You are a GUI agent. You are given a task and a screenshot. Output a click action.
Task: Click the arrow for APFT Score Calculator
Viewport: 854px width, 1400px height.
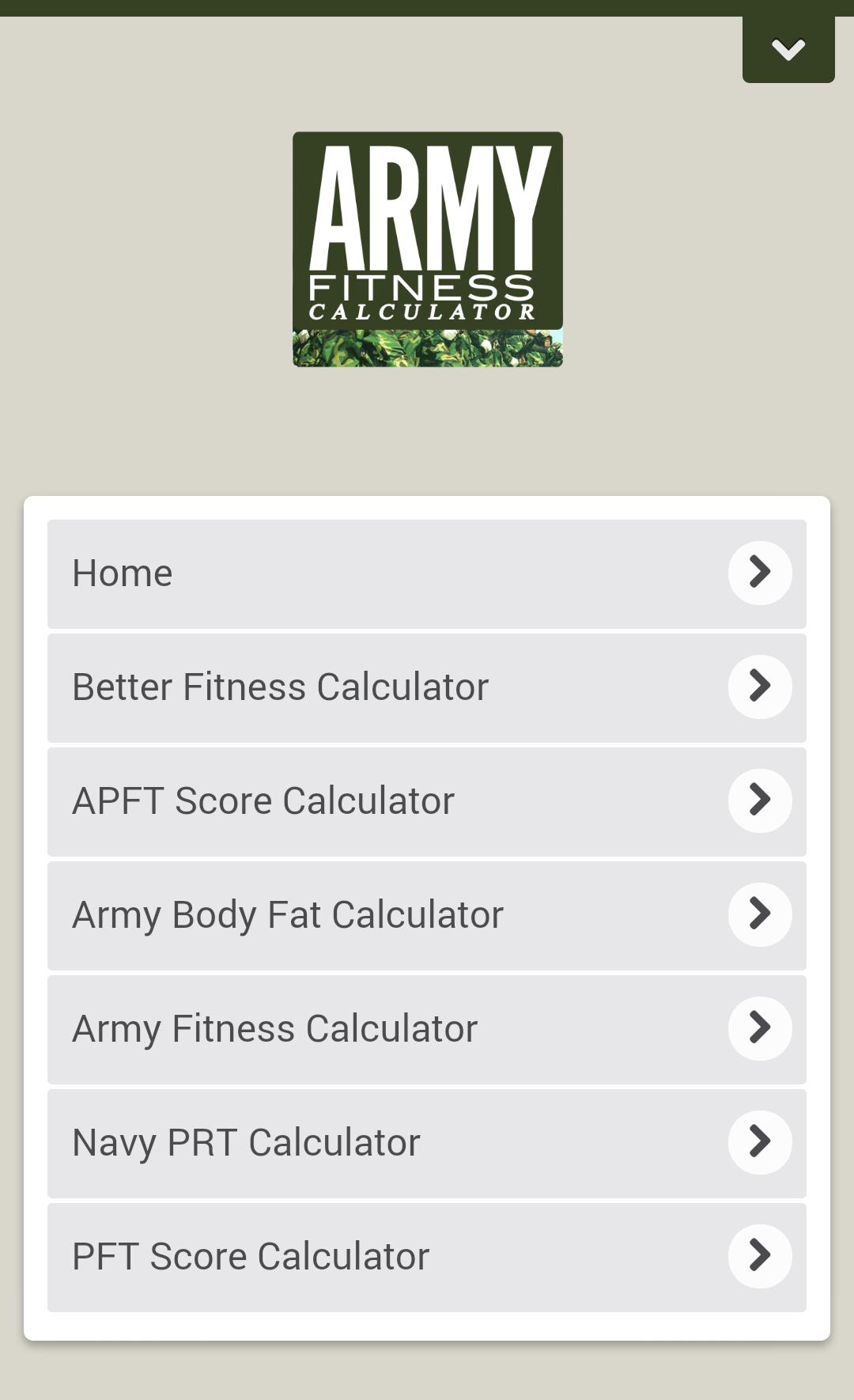pyautogui.click(x=759, y=800)
